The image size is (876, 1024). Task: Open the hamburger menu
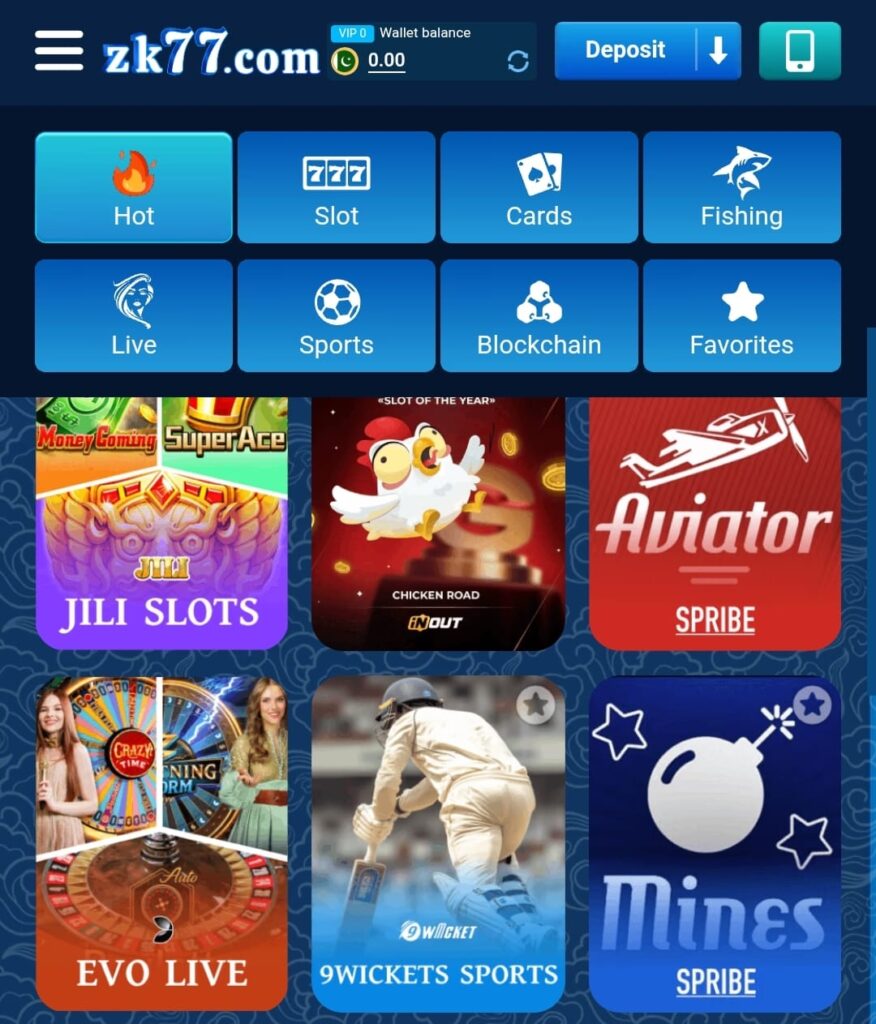tap(59, 50)
